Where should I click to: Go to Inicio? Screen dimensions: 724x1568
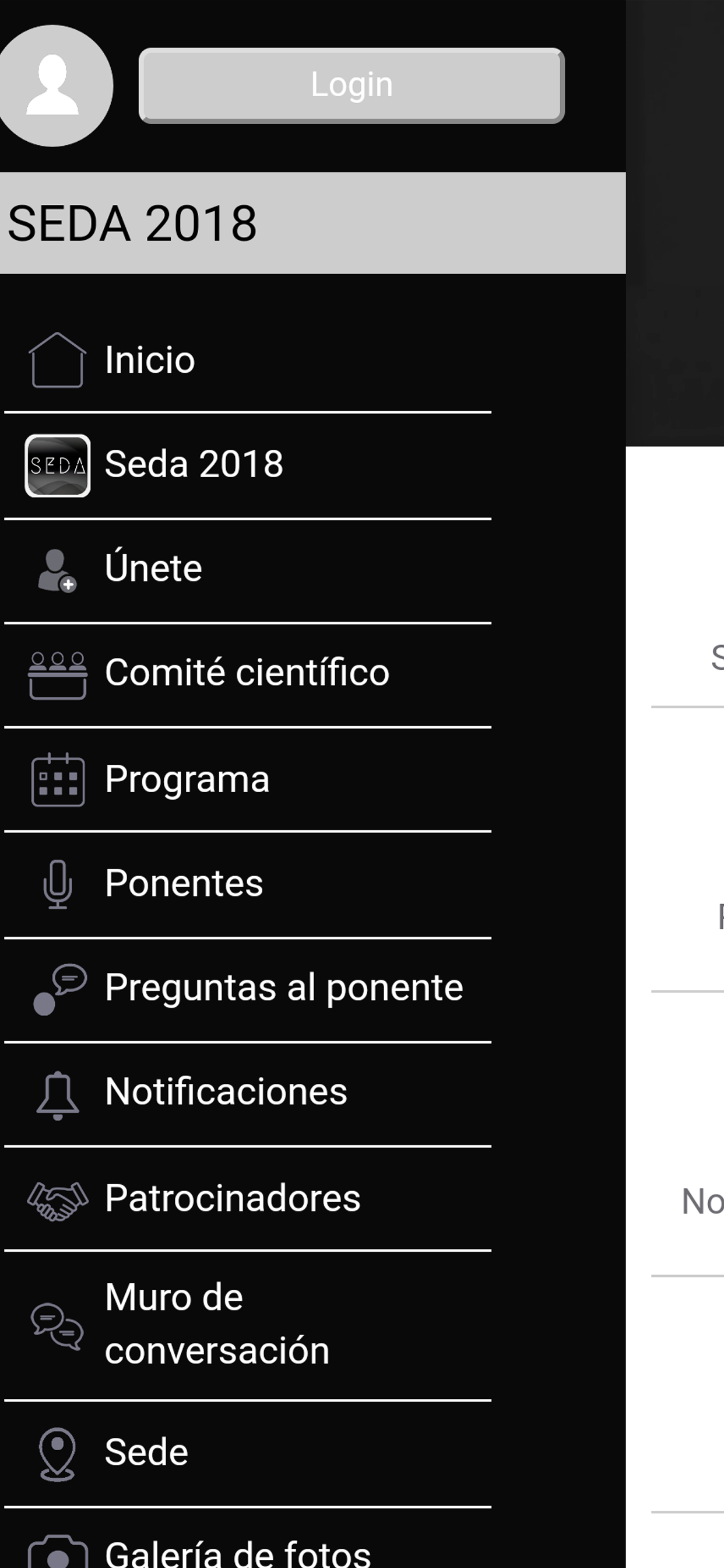248,360
